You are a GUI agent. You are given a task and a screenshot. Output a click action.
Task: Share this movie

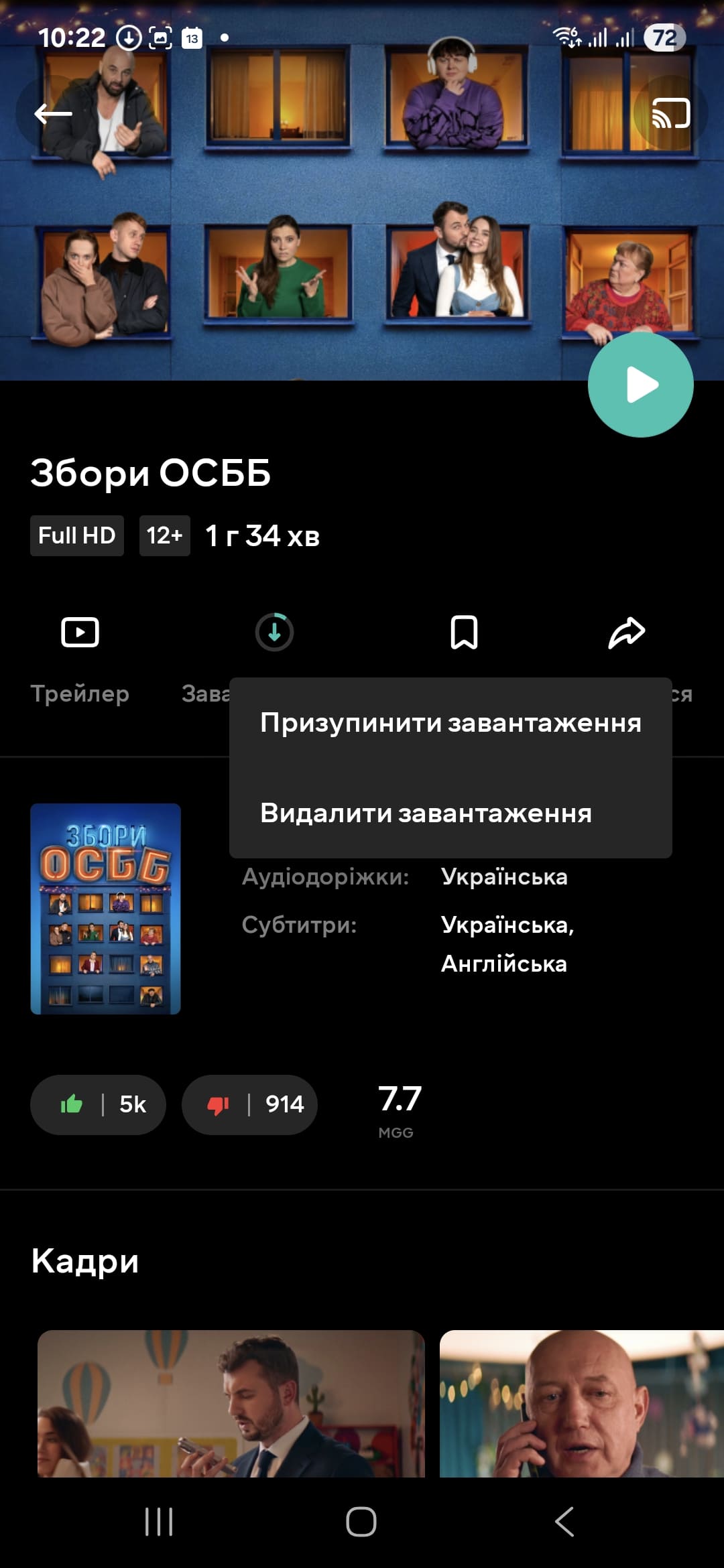626,632
